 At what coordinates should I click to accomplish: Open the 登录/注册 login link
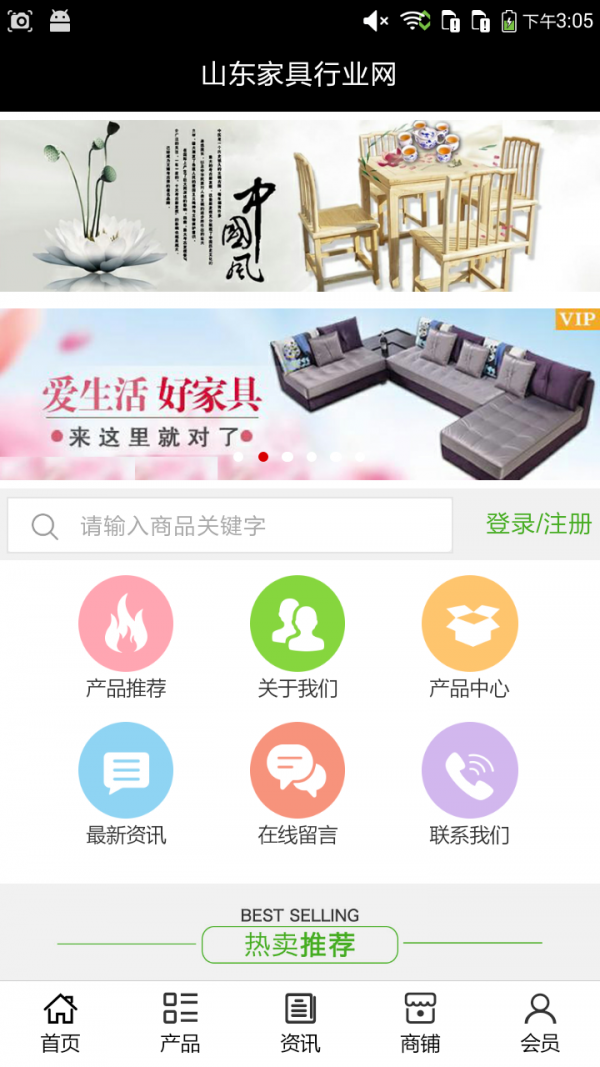[x=538, y=523]
